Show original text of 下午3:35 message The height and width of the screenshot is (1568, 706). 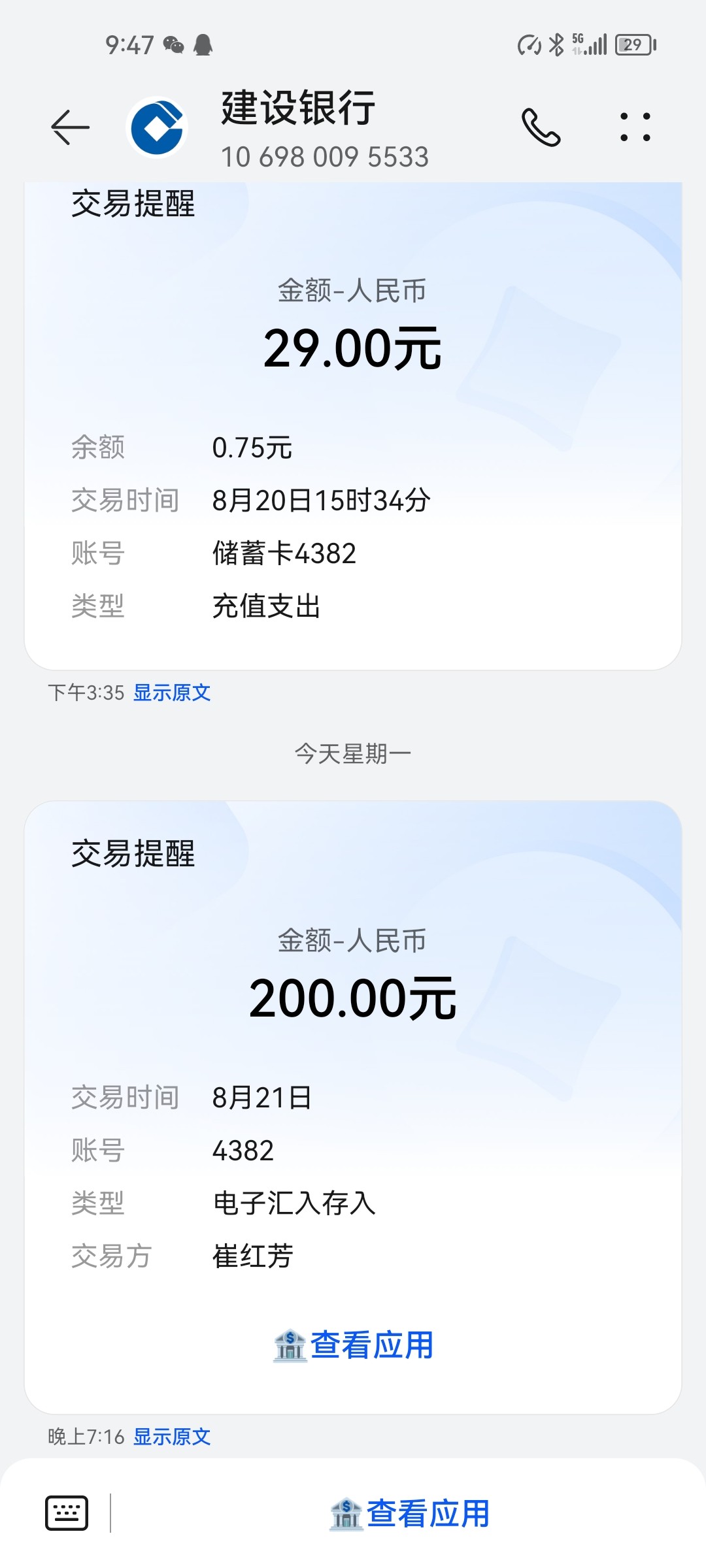tap(172, 693)
